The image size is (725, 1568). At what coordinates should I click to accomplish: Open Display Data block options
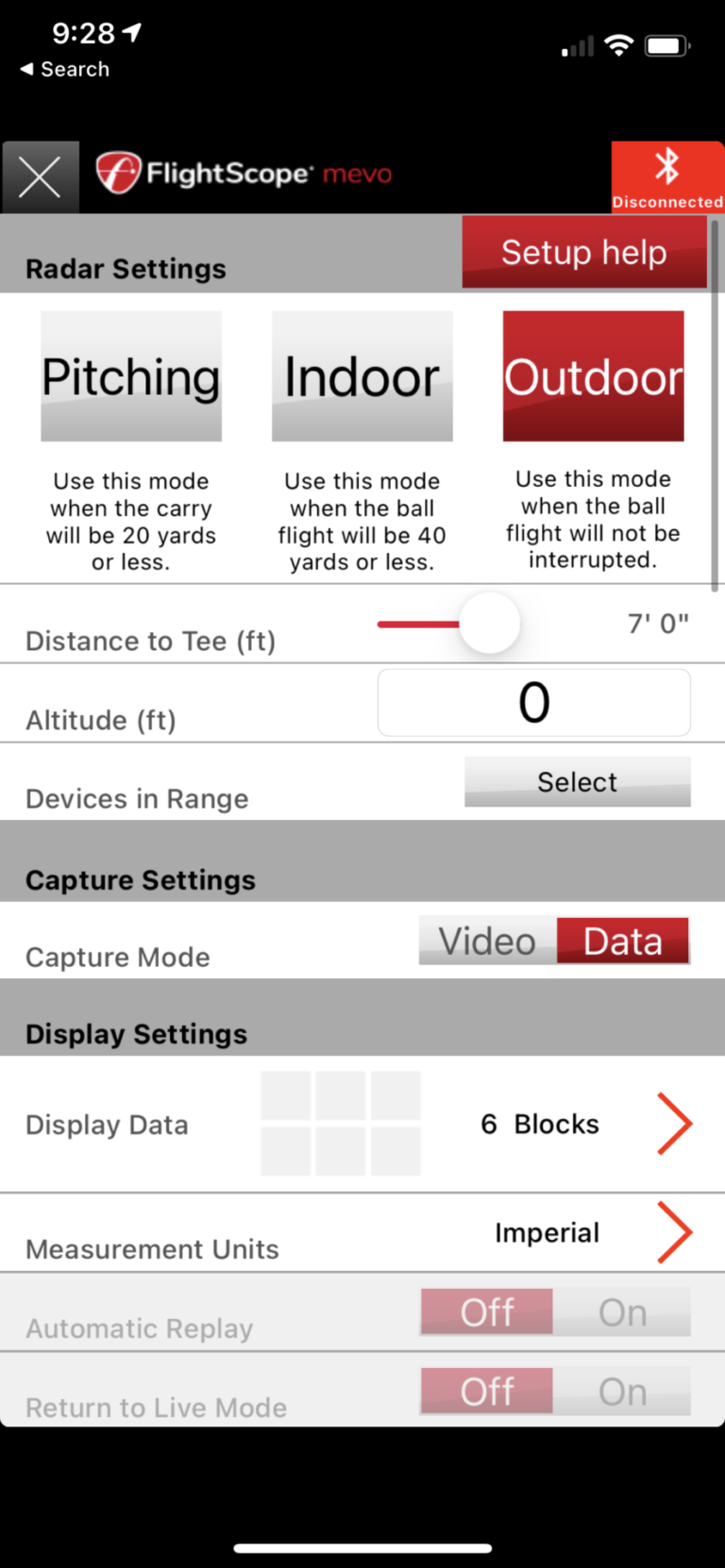[x=674, y=1124]
